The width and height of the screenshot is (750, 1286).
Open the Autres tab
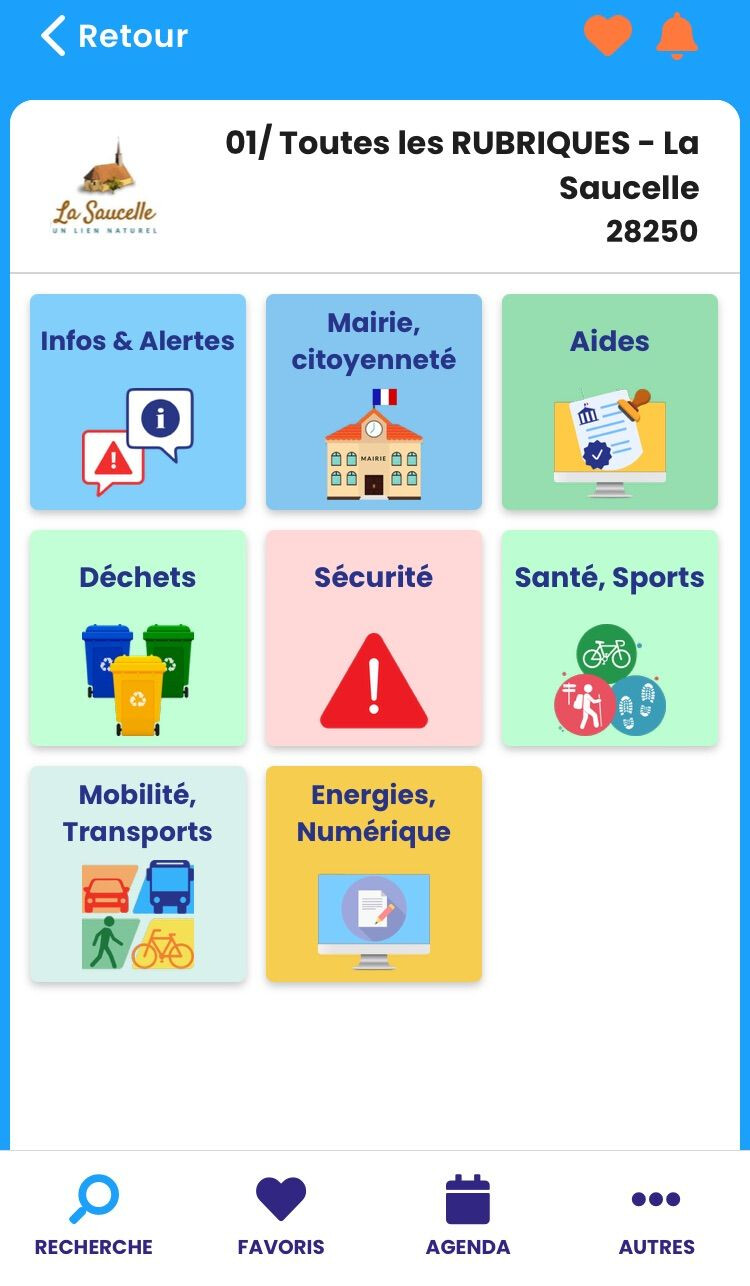pyautogui.click(x=656, y=1216)
